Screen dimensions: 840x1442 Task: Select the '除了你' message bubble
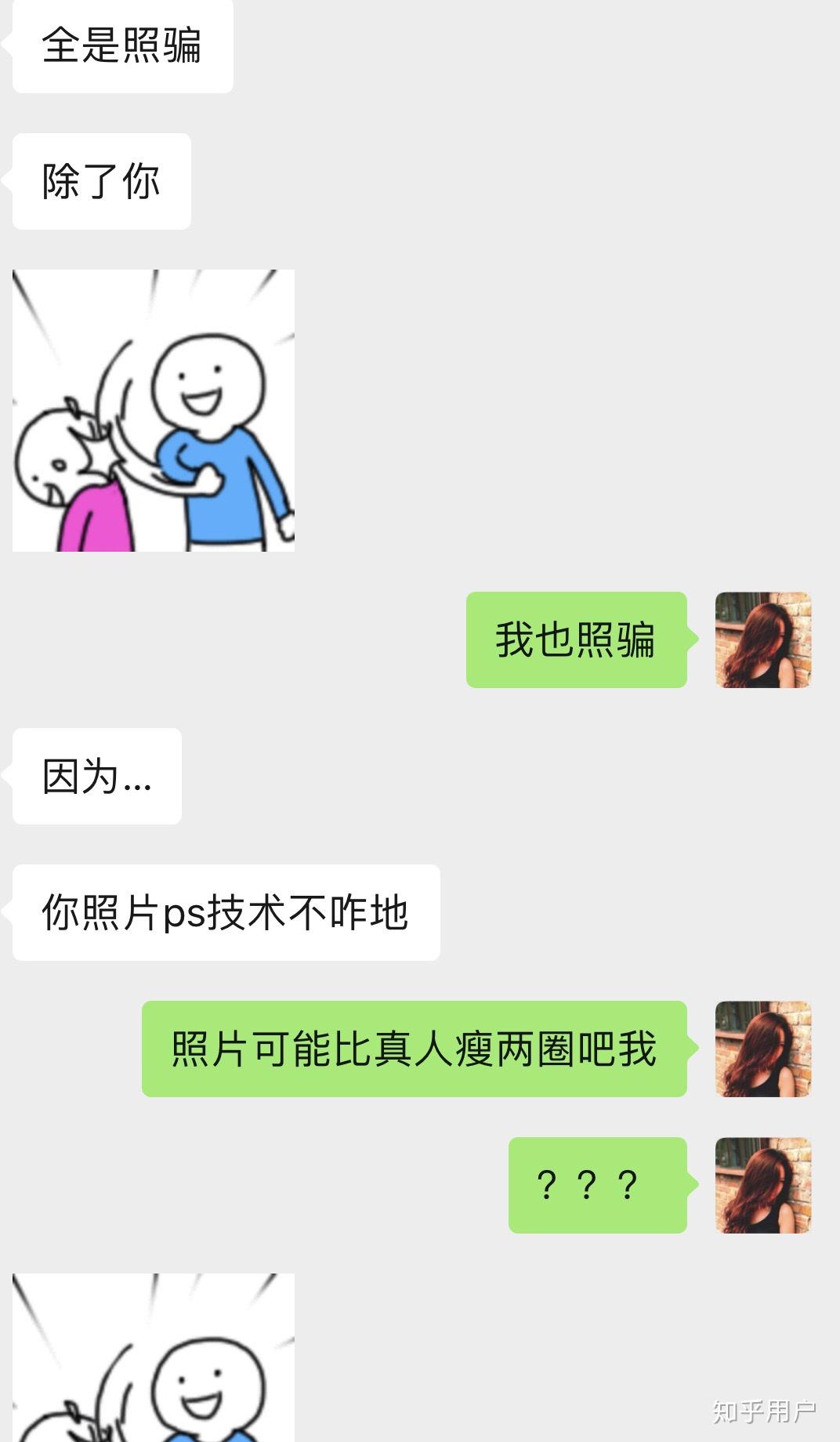pos(100,179)
